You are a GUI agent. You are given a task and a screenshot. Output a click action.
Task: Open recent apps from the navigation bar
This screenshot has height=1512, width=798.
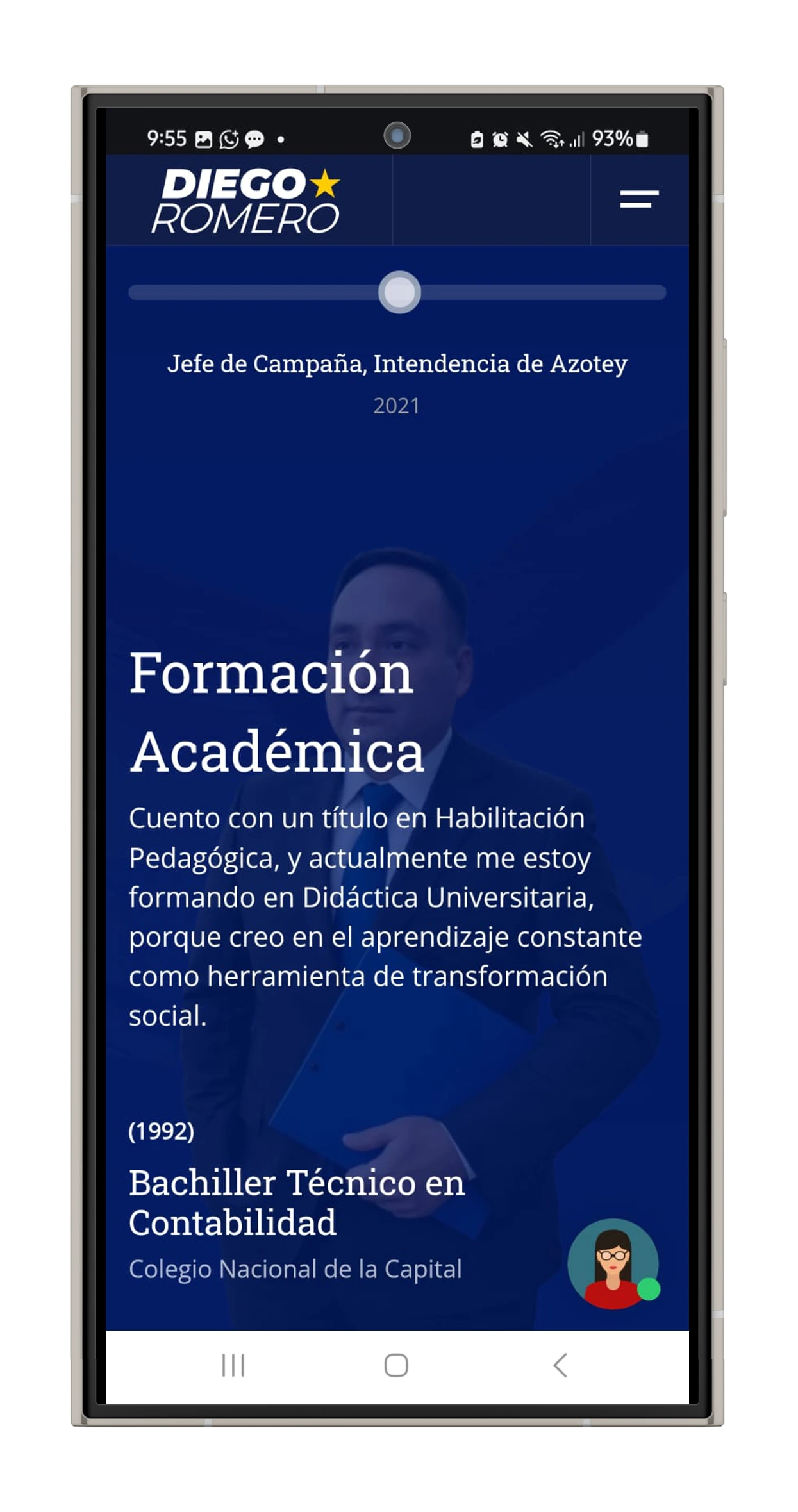pyautogui.click(x=233, y=1365)
